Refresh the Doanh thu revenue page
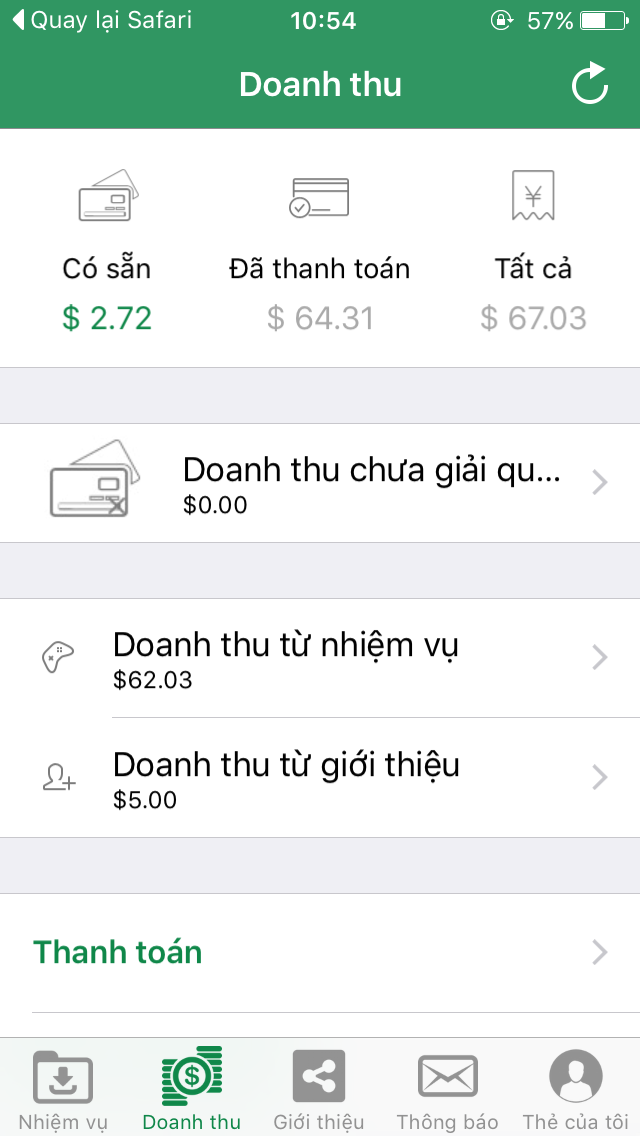640x1136 pixels. point(590,84)
